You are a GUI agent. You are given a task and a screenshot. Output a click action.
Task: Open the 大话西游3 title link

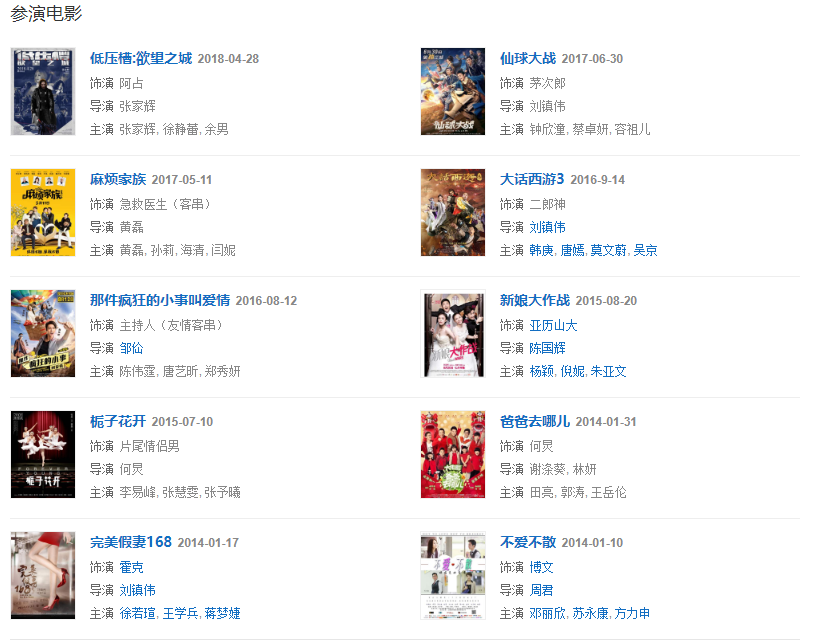coord(532,179)
